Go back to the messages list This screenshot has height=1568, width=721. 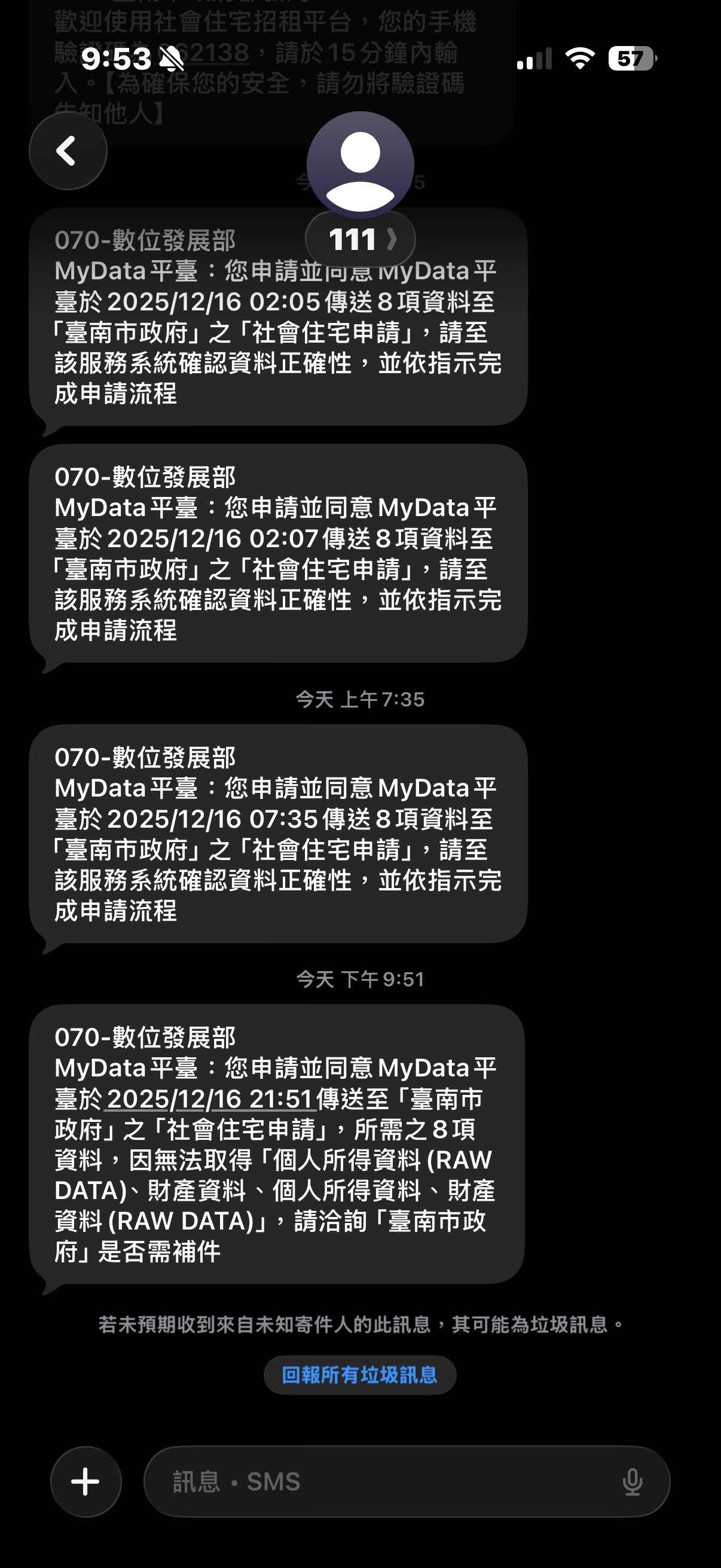click(x=68, y=151)
